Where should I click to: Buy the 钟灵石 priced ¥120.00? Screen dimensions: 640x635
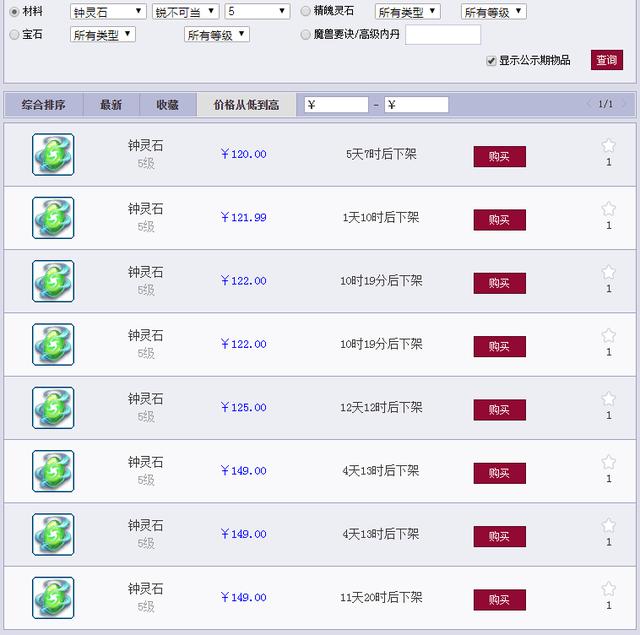tap(499, 156)
